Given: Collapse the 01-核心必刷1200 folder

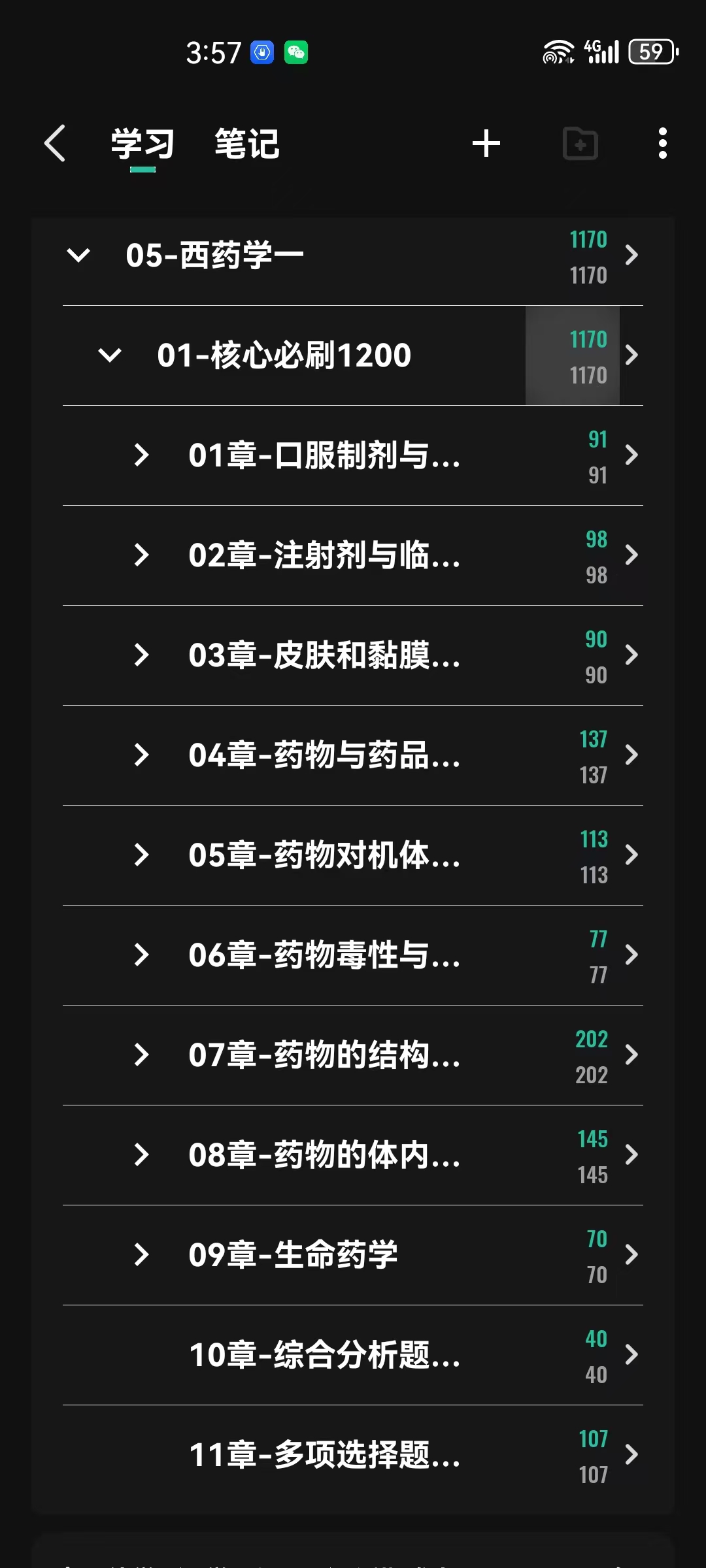Looking at the screenshot, I should pos(110,355).
